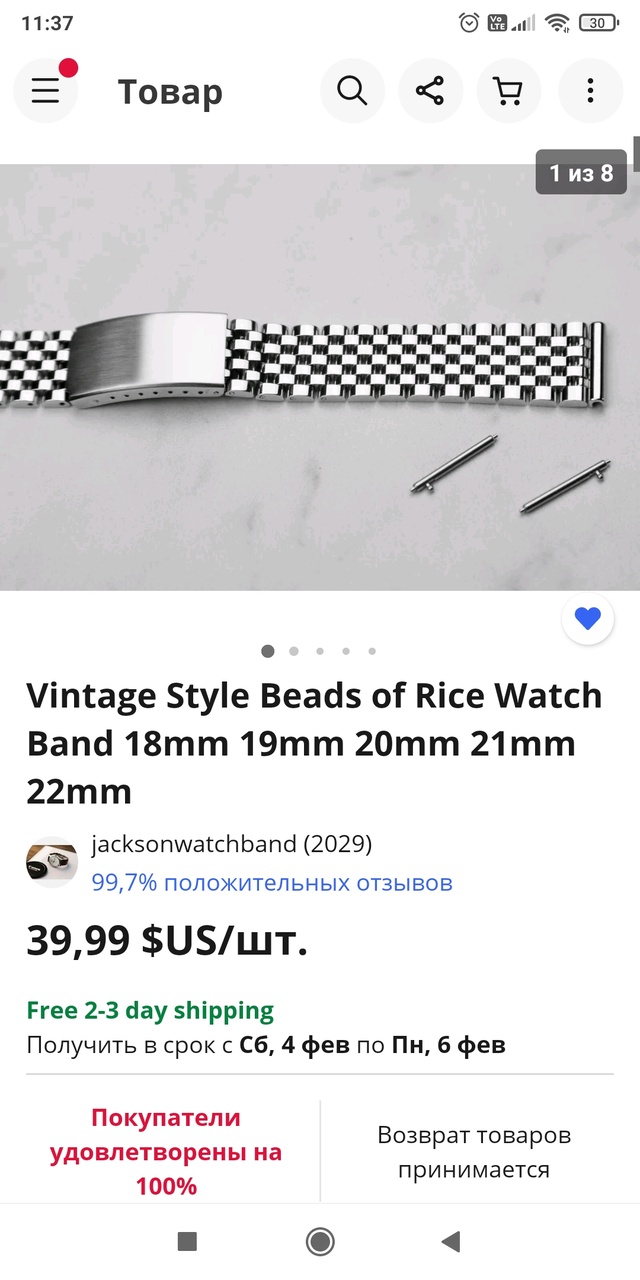Open the three-dot overflow menu

[x=590, y=91]
